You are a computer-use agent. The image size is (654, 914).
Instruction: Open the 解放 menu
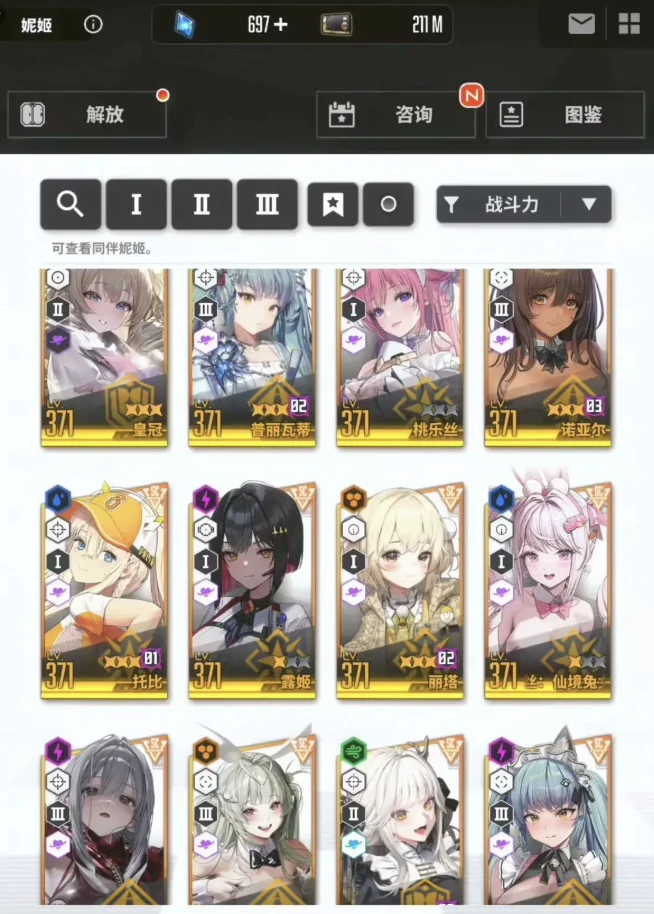point(87,115)
